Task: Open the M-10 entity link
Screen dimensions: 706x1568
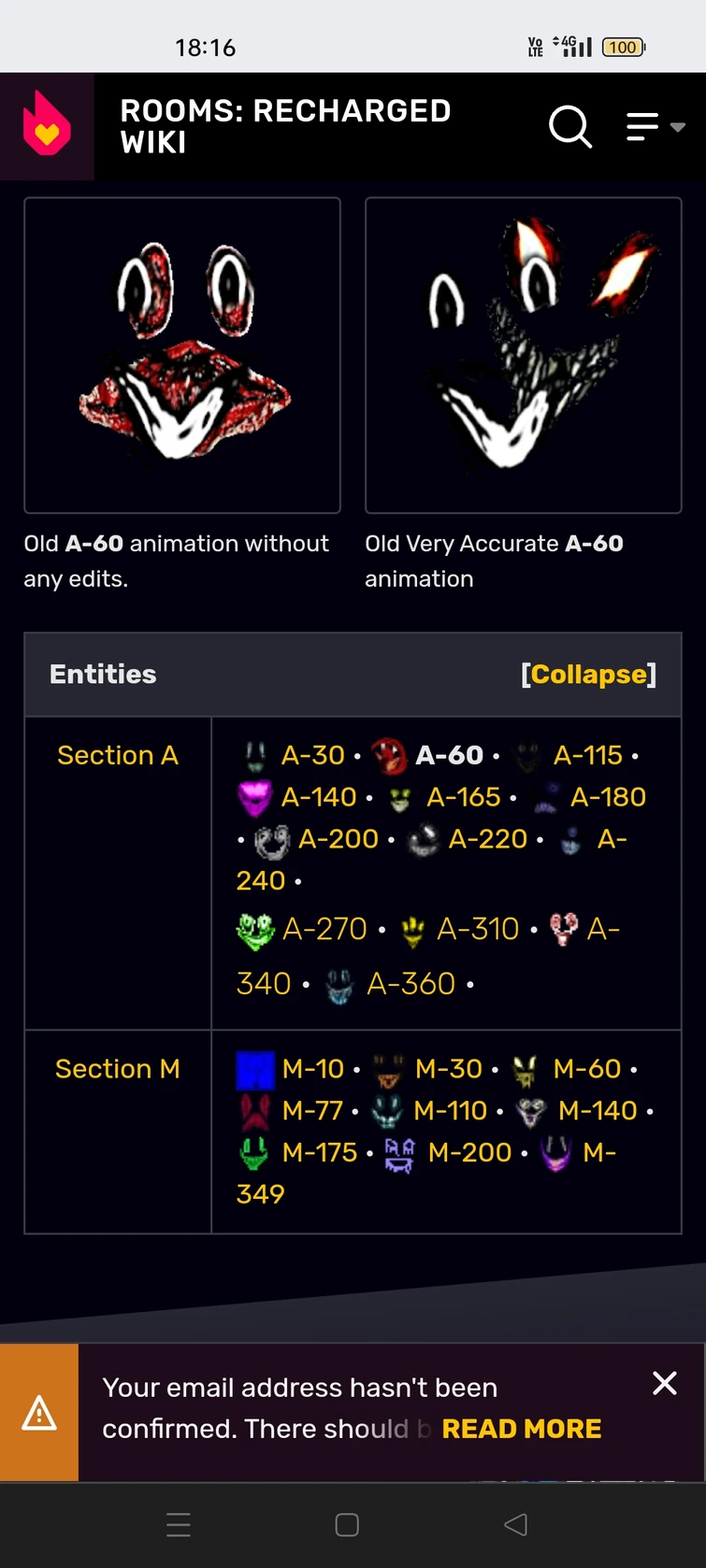Action: click(x=313, y=1068)
